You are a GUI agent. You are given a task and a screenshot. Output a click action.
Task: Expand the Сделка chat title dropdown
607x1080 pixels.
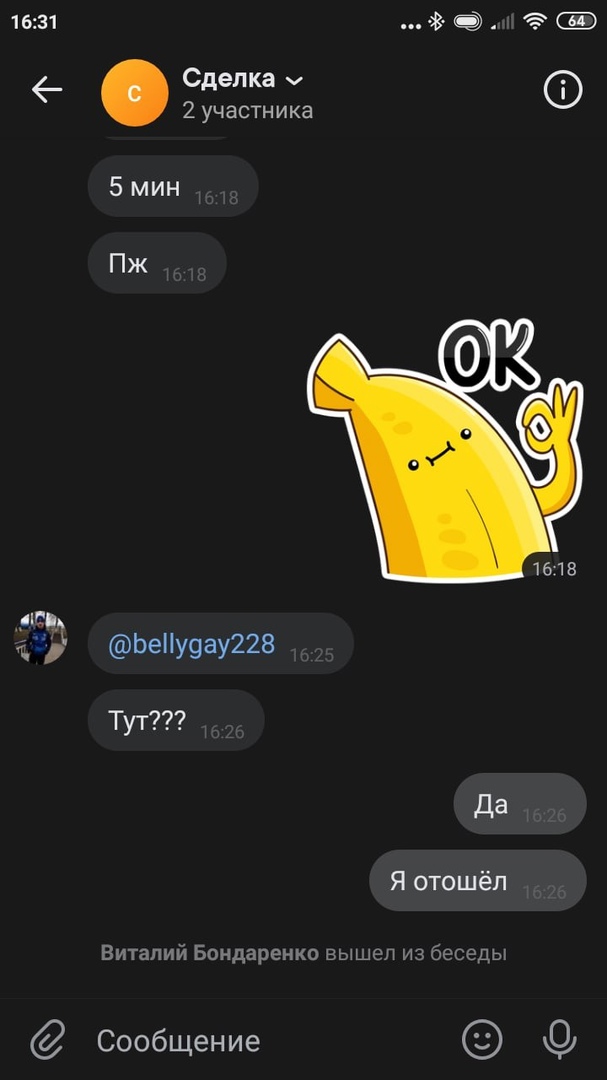point(293,80)
